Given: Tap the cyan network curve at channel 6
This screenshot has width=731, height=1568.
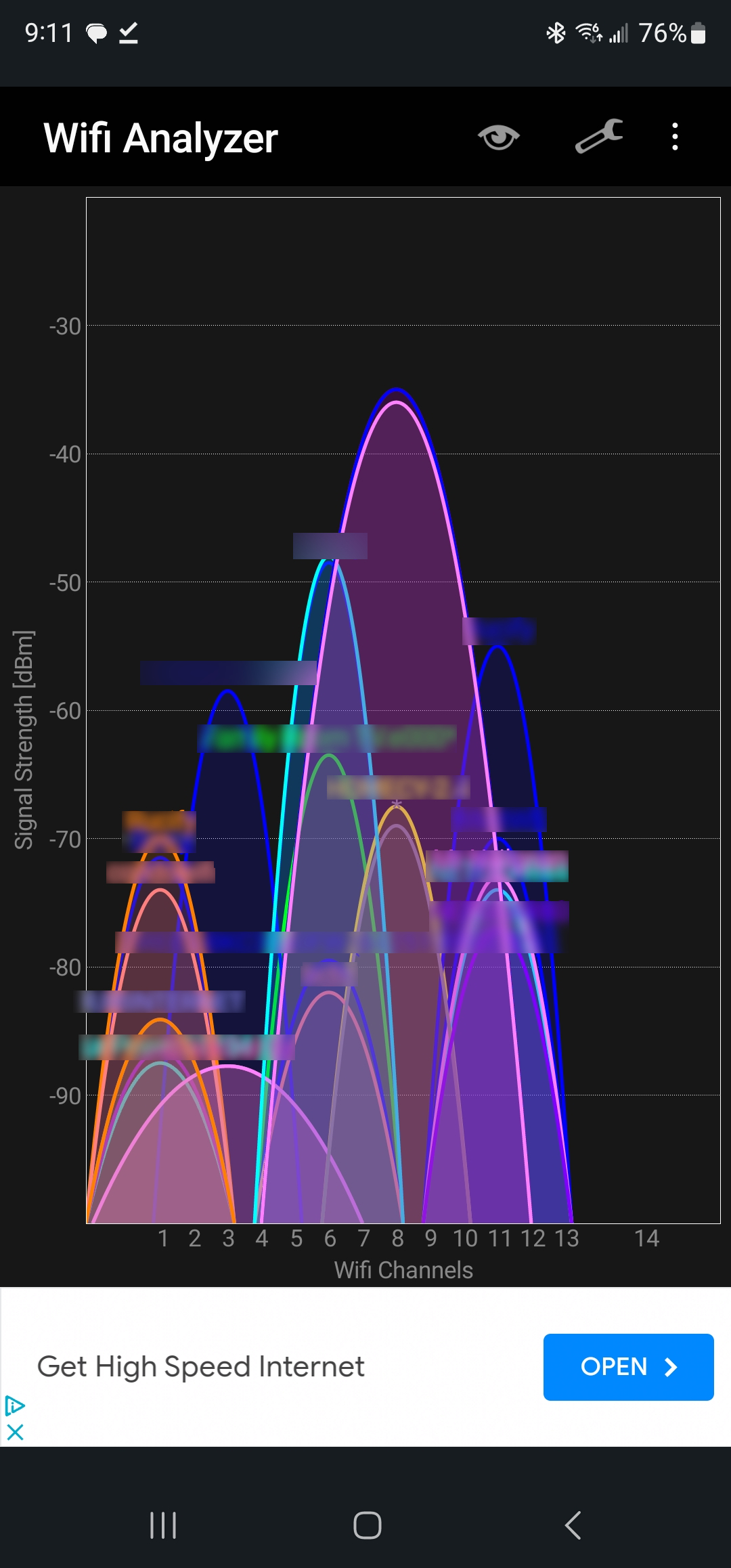Looking at the screenshot, I should click(330, 562).
